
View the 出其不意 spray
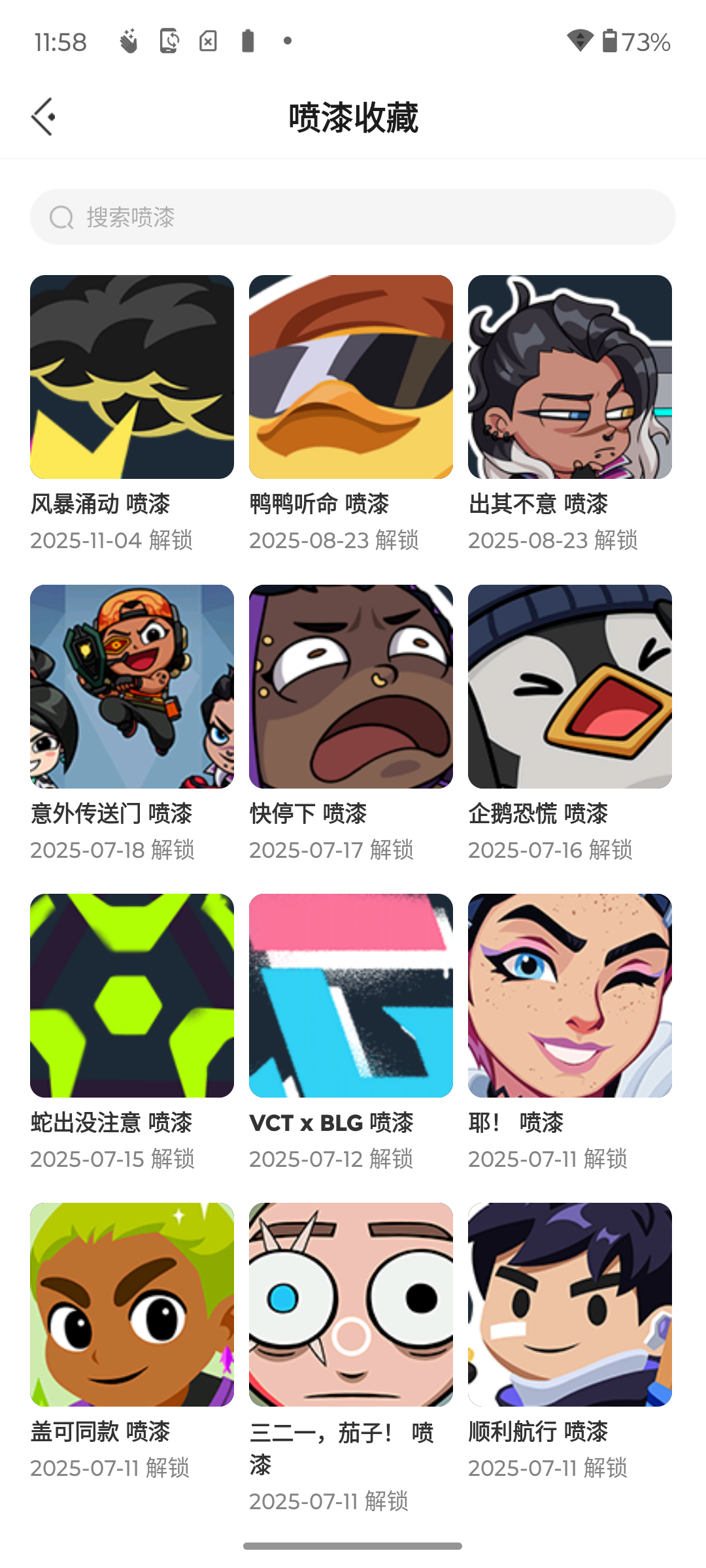coord(570,377)
